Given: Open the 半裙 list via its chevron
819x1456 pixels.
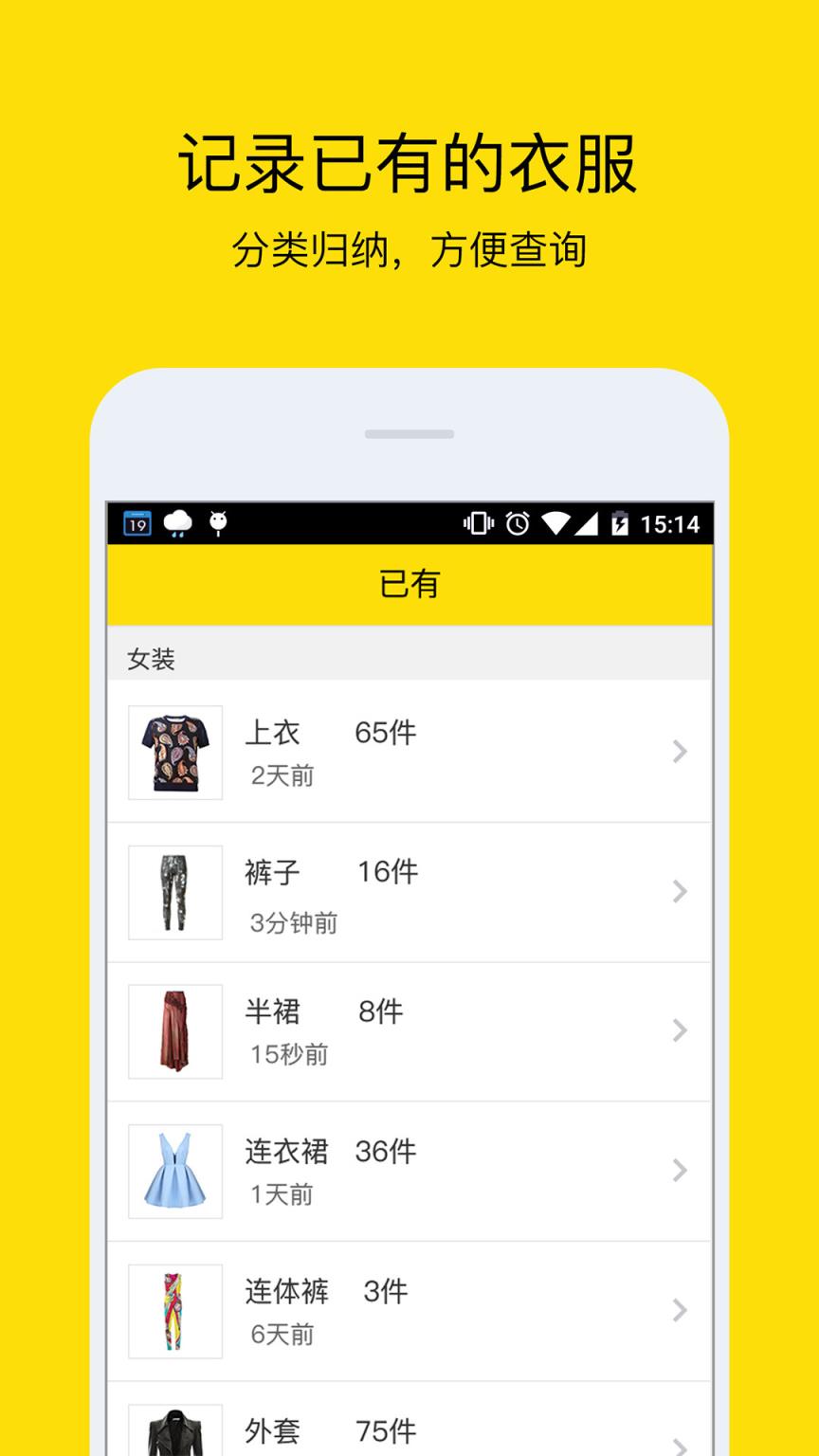Looking at the screenshot, I should tap(680, 1031).
